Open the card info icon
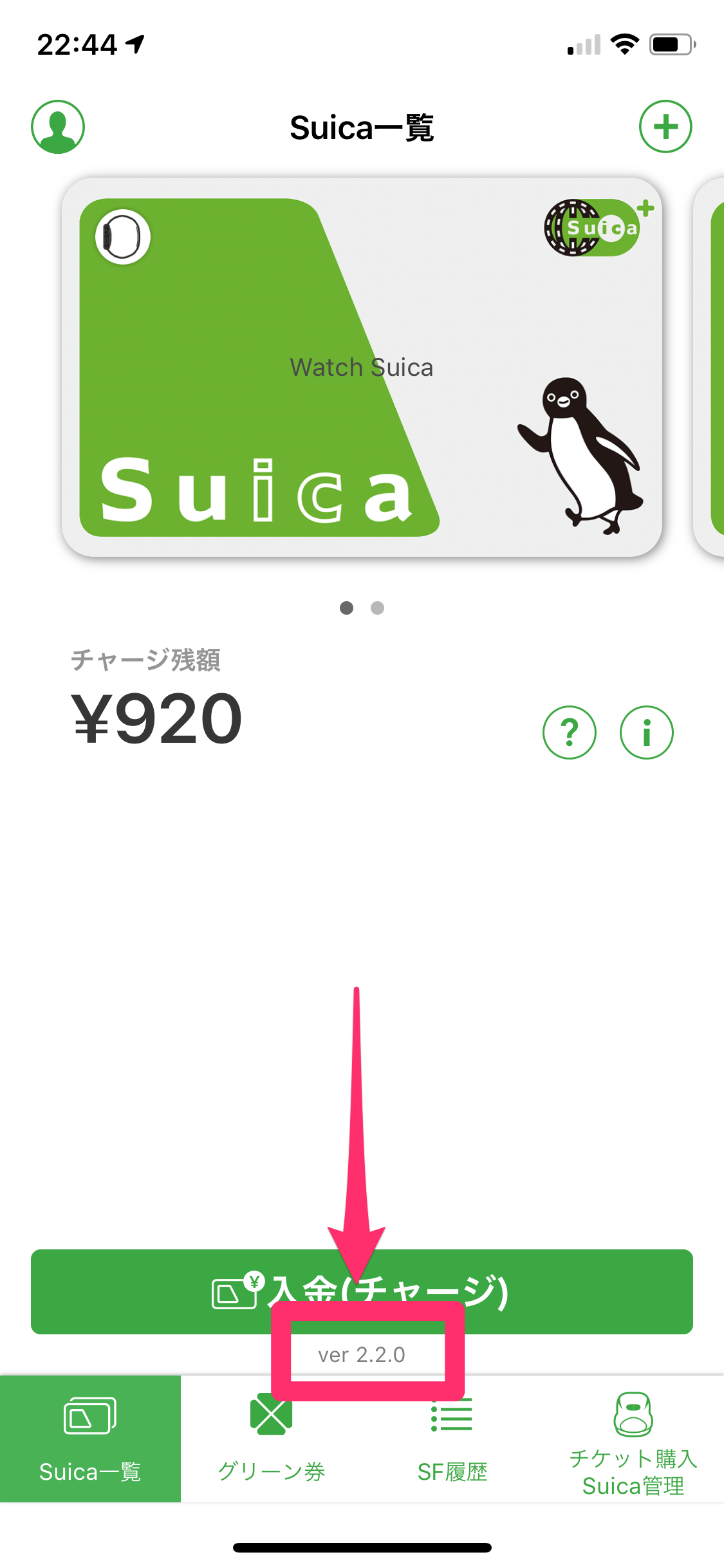The height and width of the screenshot is (1568, 724). (647, 733)
